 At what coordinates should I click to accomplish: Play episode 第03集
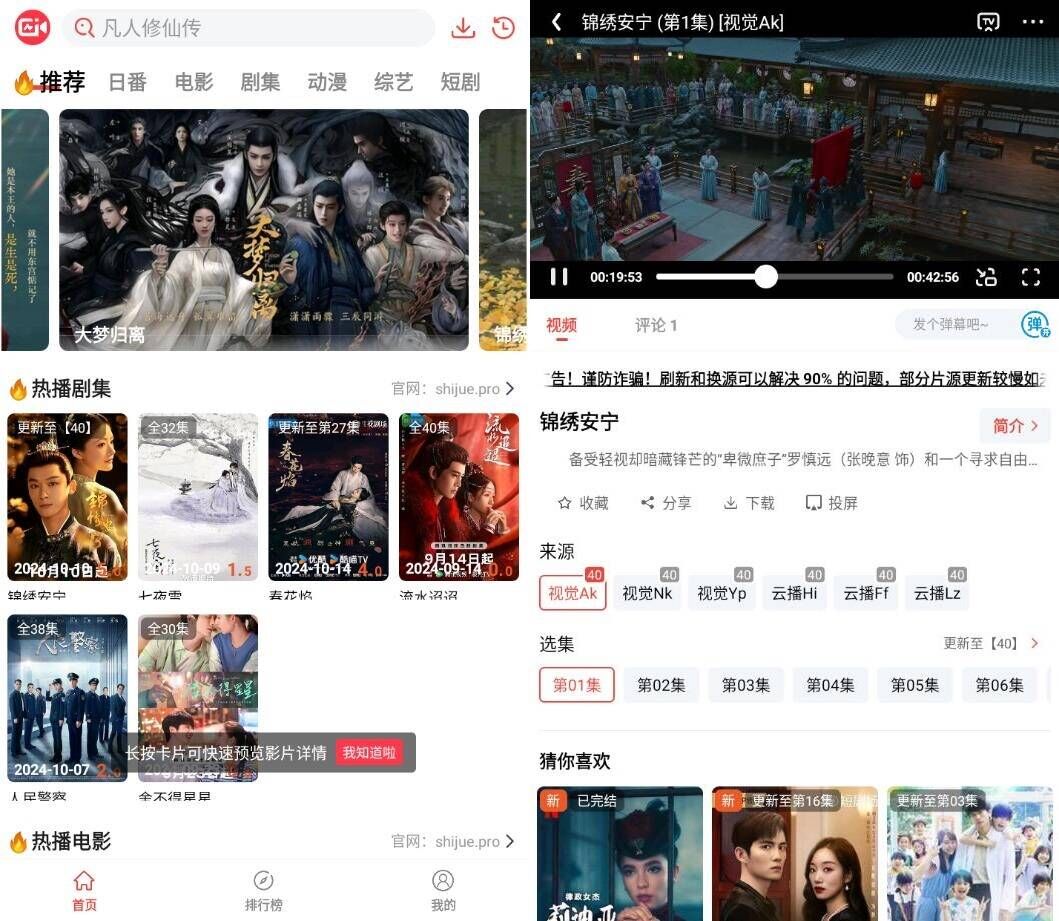(745, 685)
